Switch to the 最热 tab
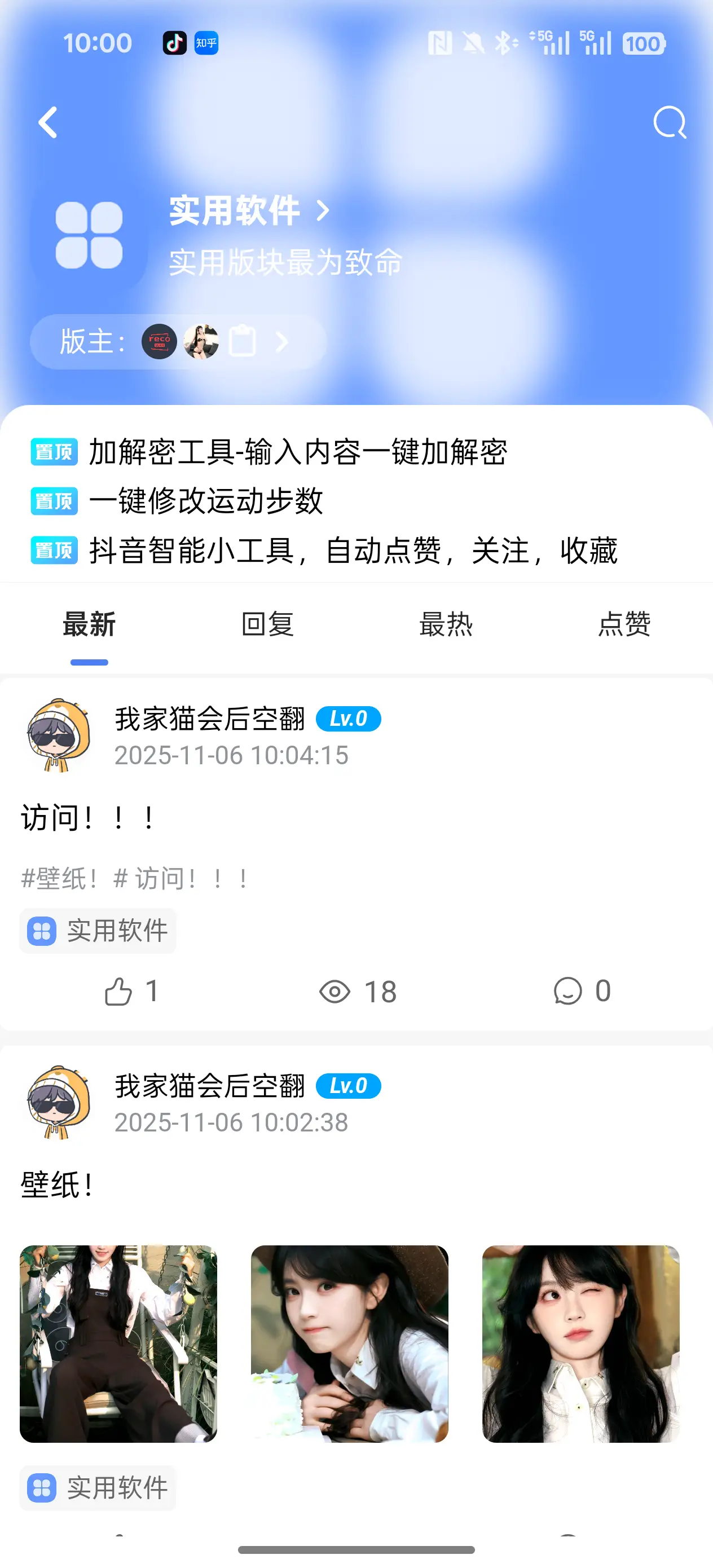 tap(446, 624)
